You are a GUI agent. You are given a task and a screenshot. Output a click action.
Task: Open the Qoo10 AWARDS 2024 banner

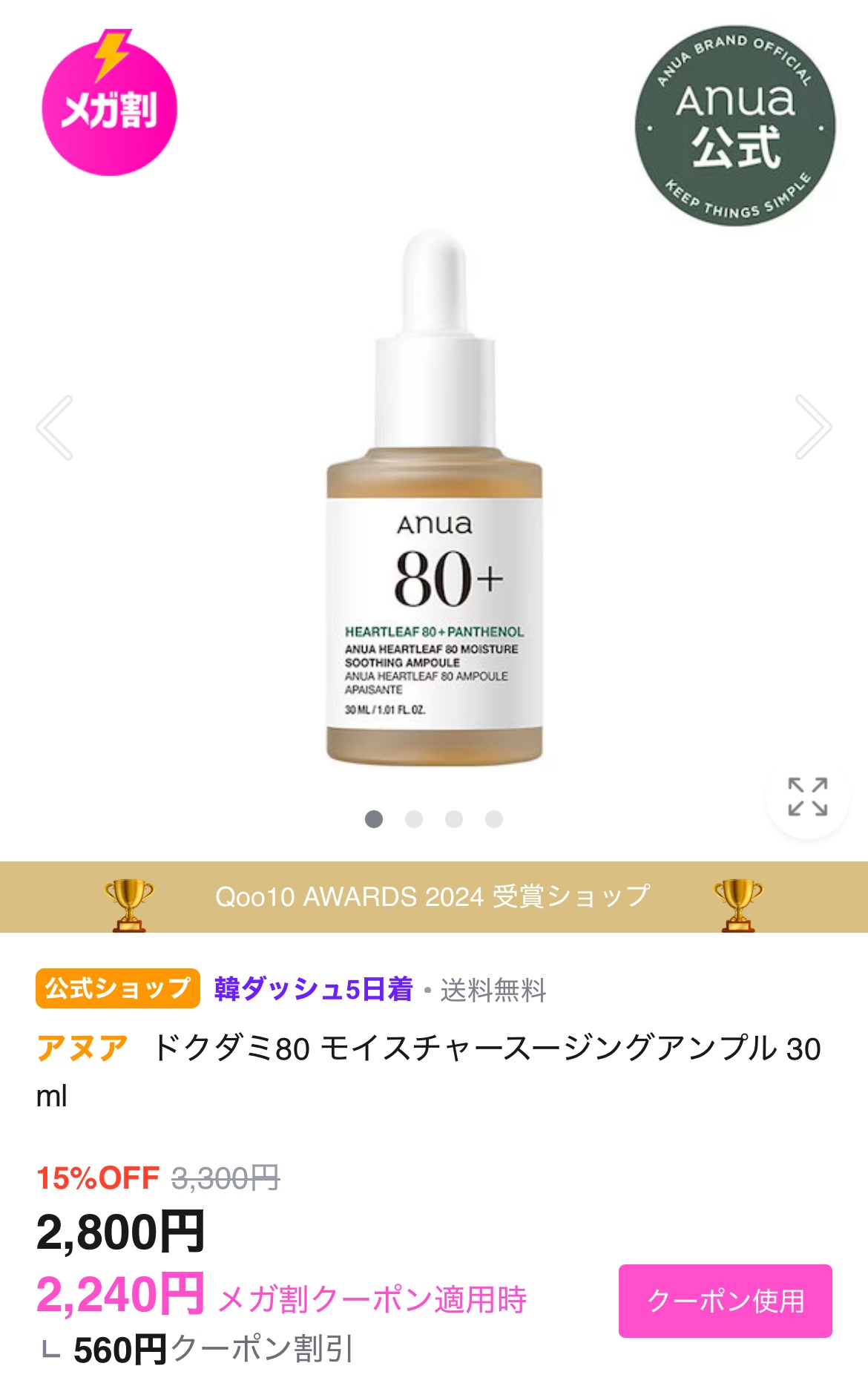point(433,897)
